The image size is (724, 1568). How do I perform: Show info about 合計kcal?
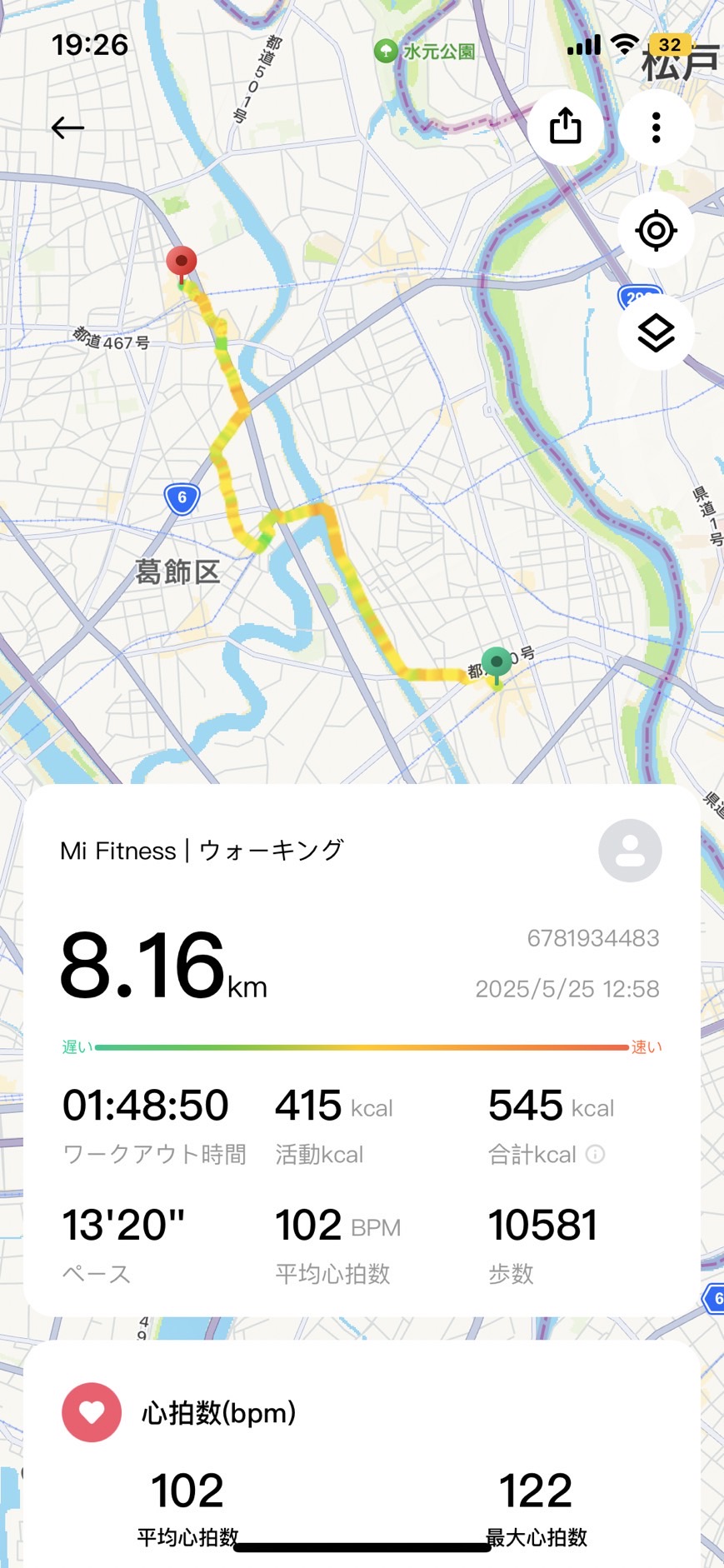pos(596,1154)
